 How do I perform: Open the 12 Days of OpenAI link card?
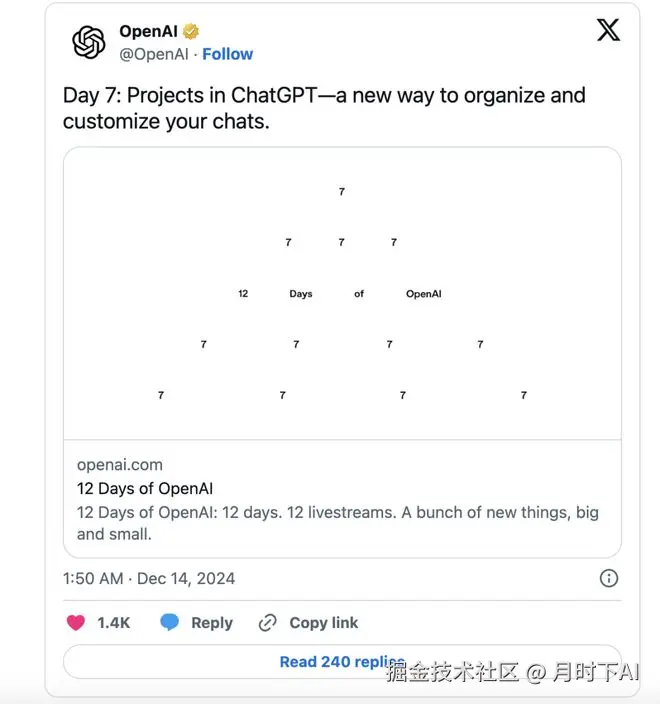pos(342,352)
